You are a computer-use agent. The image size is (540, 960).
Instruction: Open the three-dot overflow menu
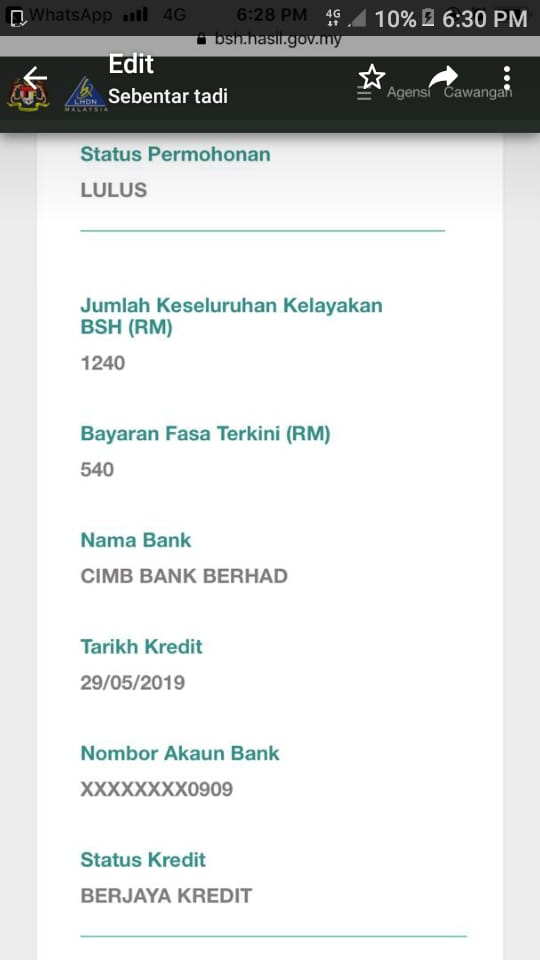click(x=506, y=78)
